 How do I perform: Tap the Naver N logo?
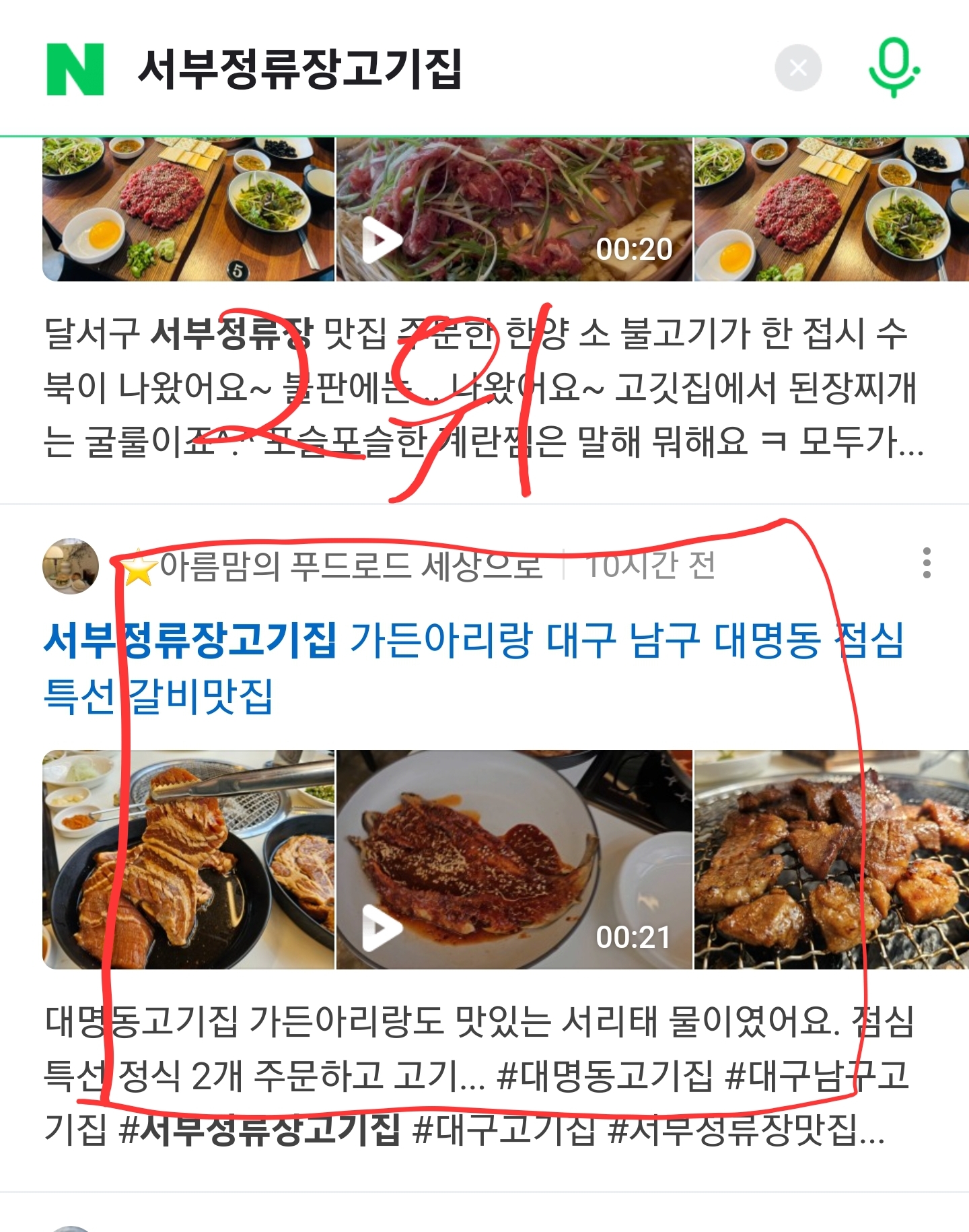pyautogui.click(x=75, y=69)
